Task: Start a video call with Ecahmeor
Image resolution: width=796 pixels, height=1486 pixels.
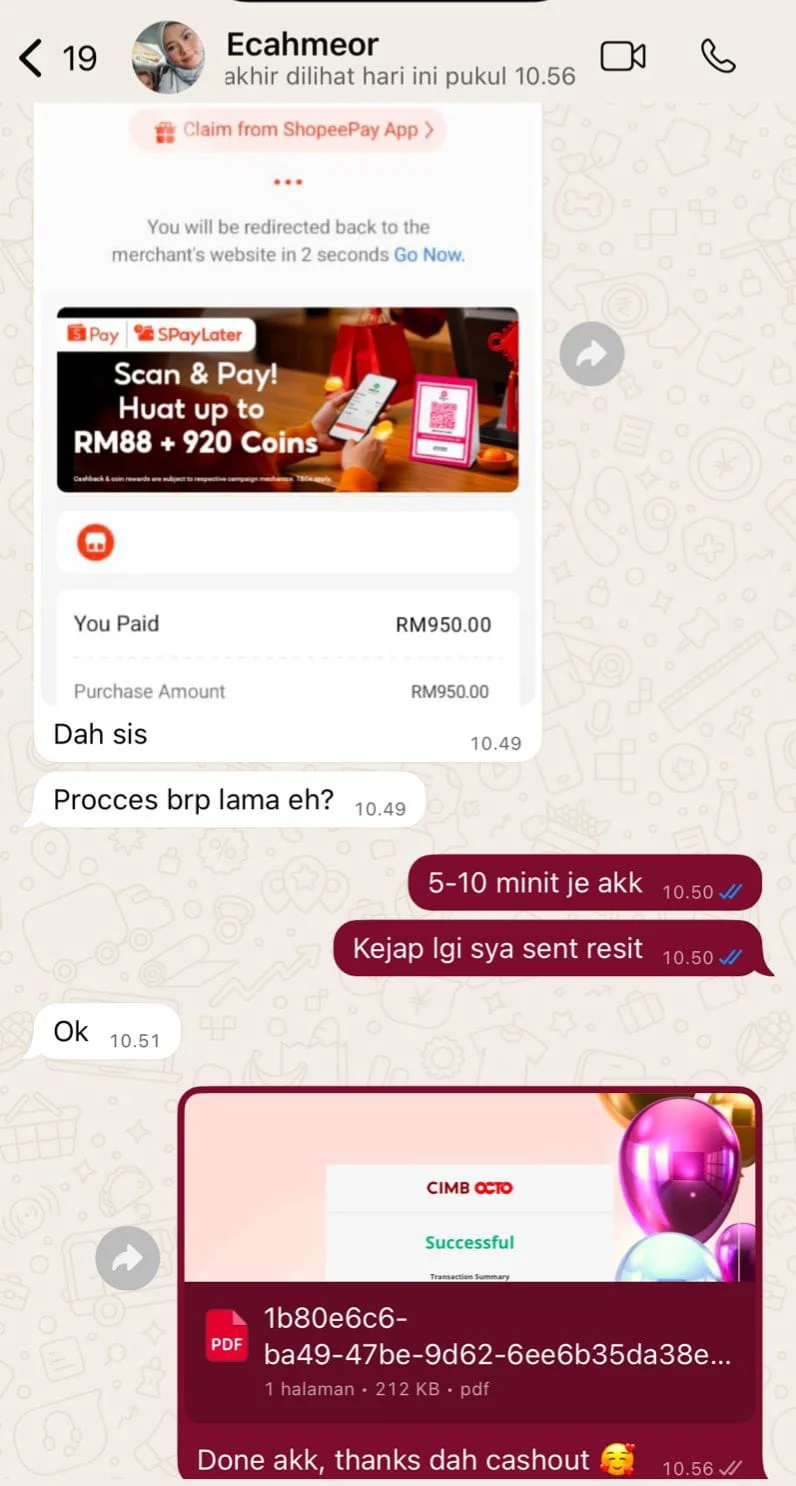Action: point(622,57)
